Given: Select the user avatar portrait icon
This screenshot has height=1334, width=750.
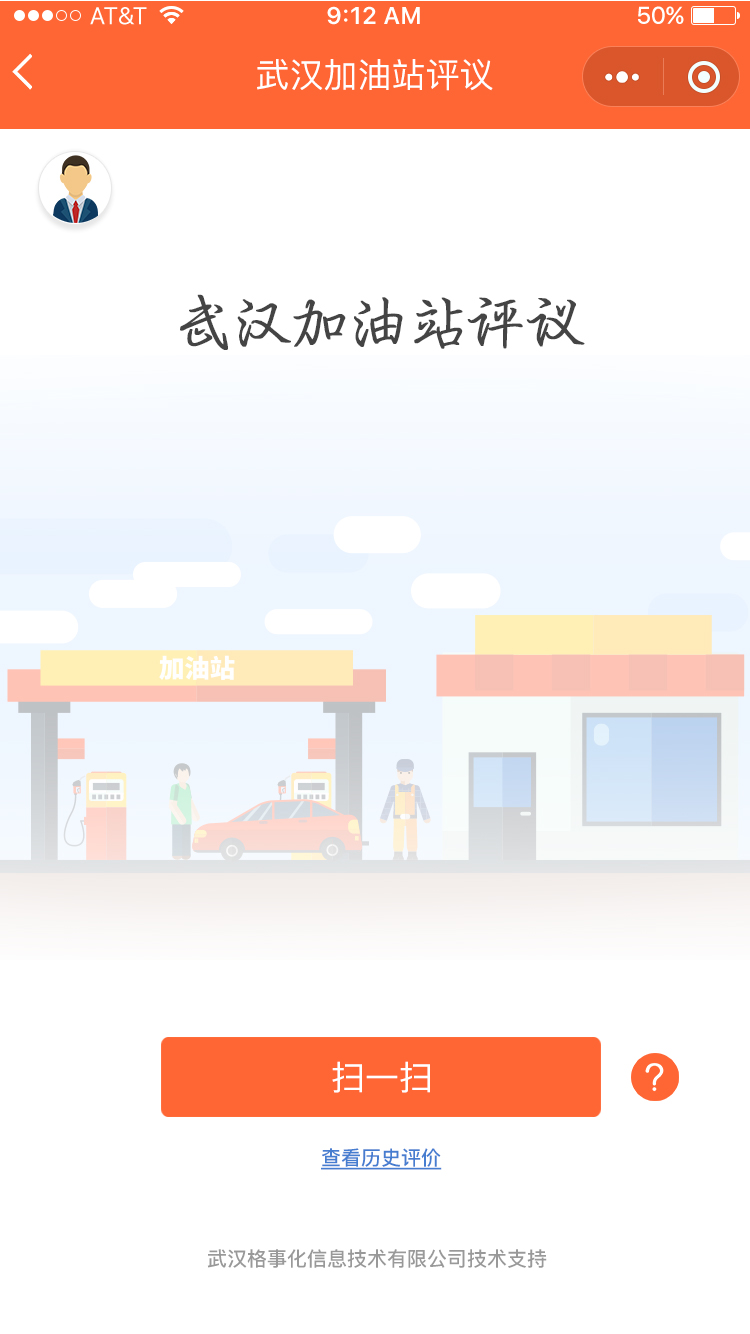Looking at the screenshot, I should point(75,188).
